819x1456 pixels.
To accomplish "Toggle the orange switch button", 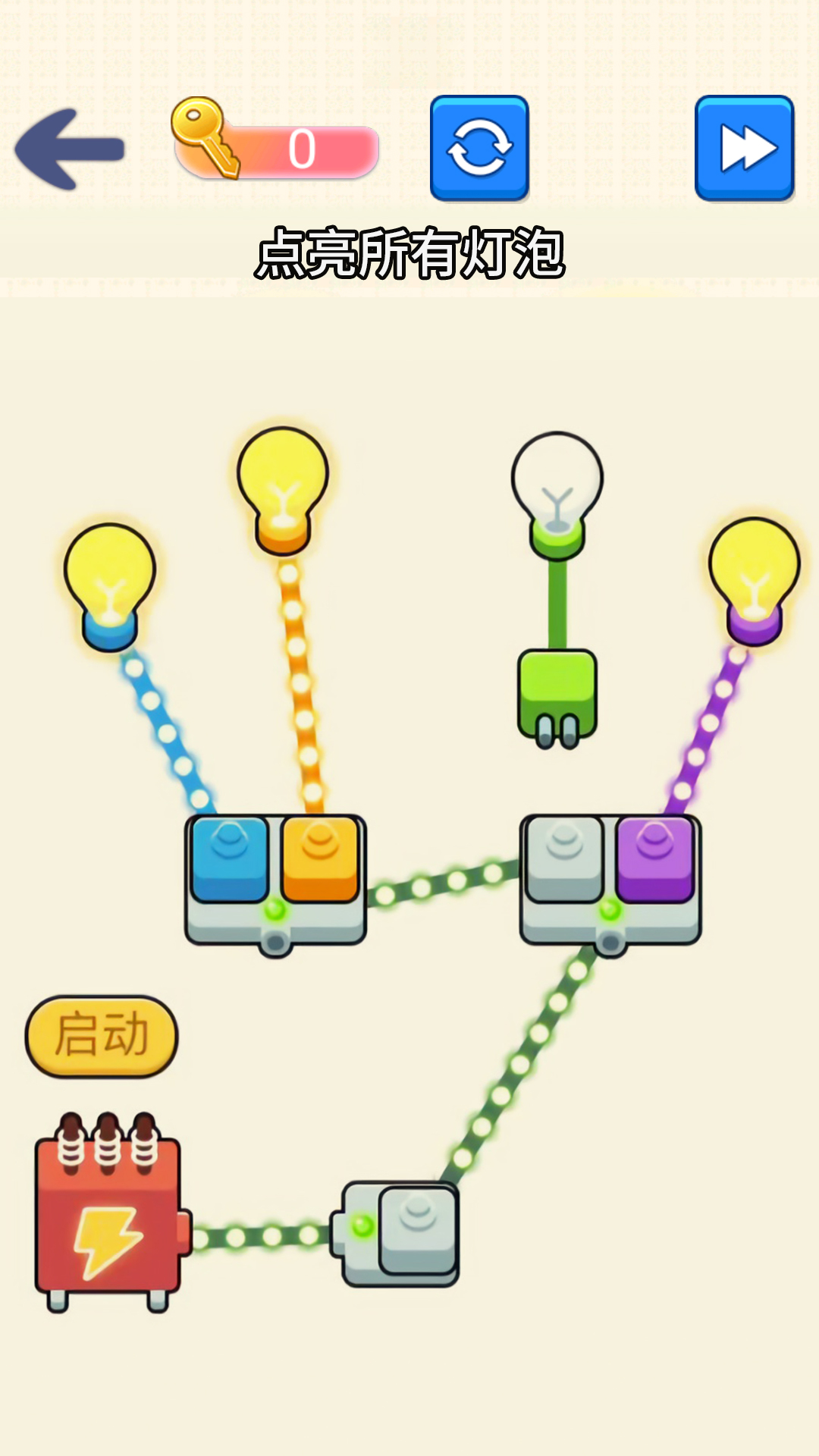I will point(320,859).
